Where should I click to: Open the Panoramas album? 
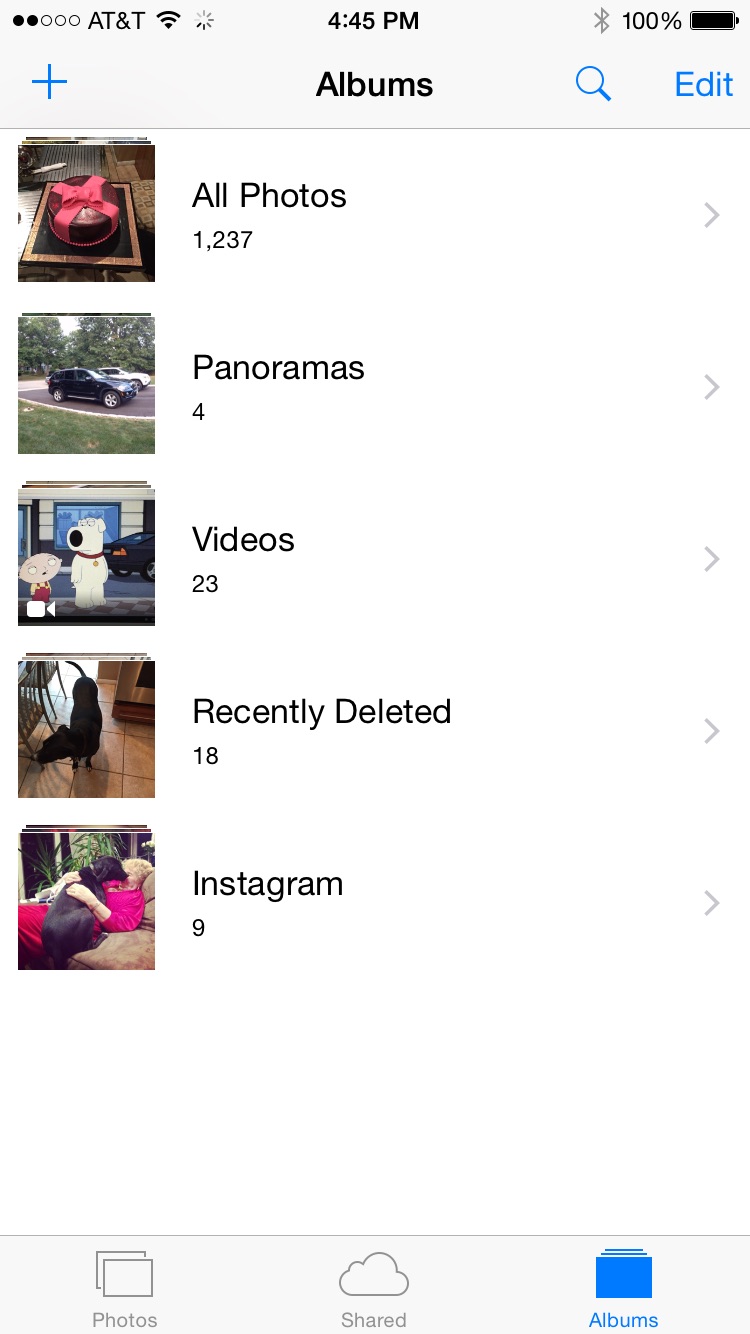point(375,386)
